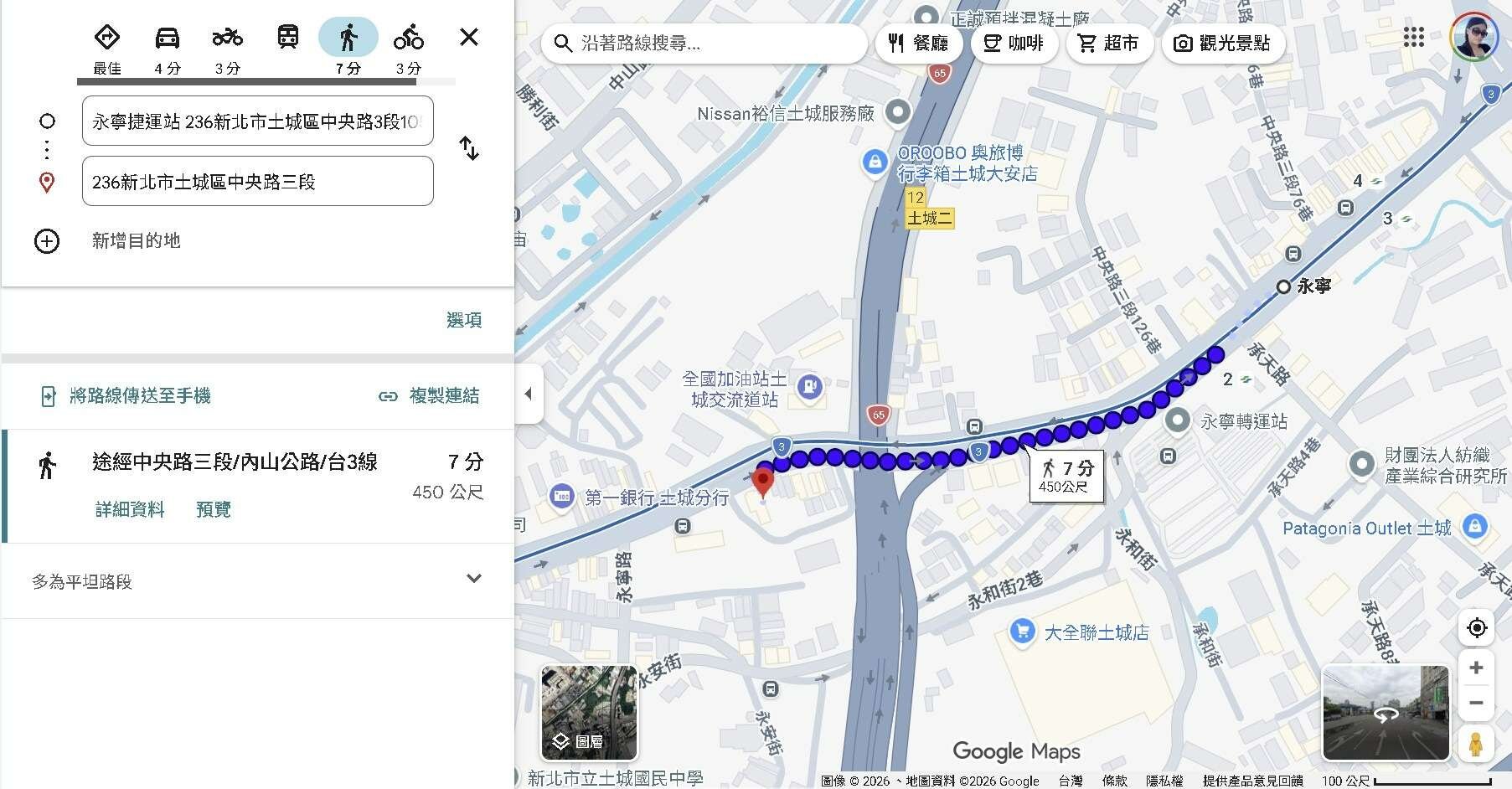
Task: View 詳細資料 for the walking route
Action: tap(130, 509)
